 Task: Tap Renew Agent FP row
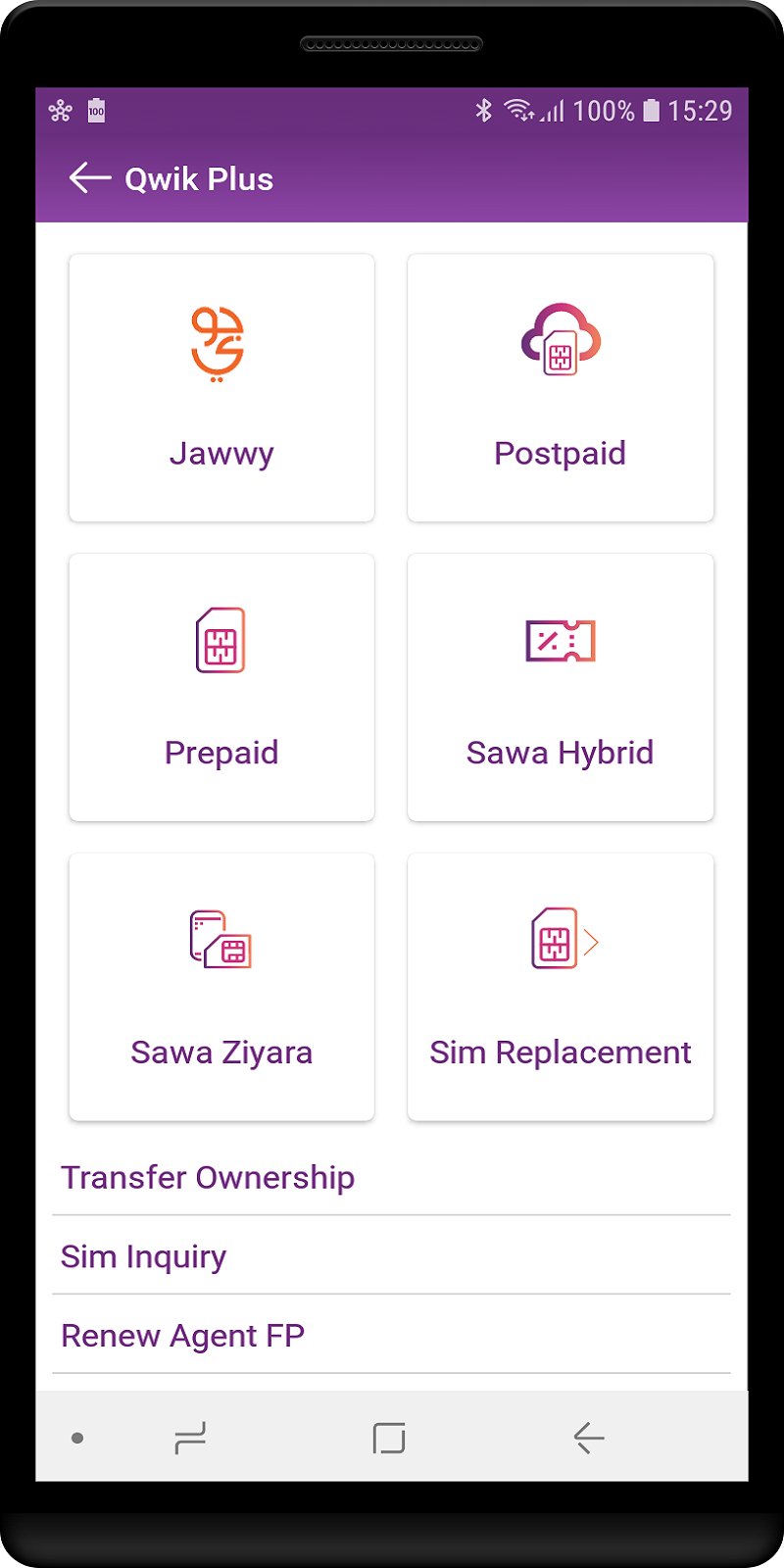391,1336
